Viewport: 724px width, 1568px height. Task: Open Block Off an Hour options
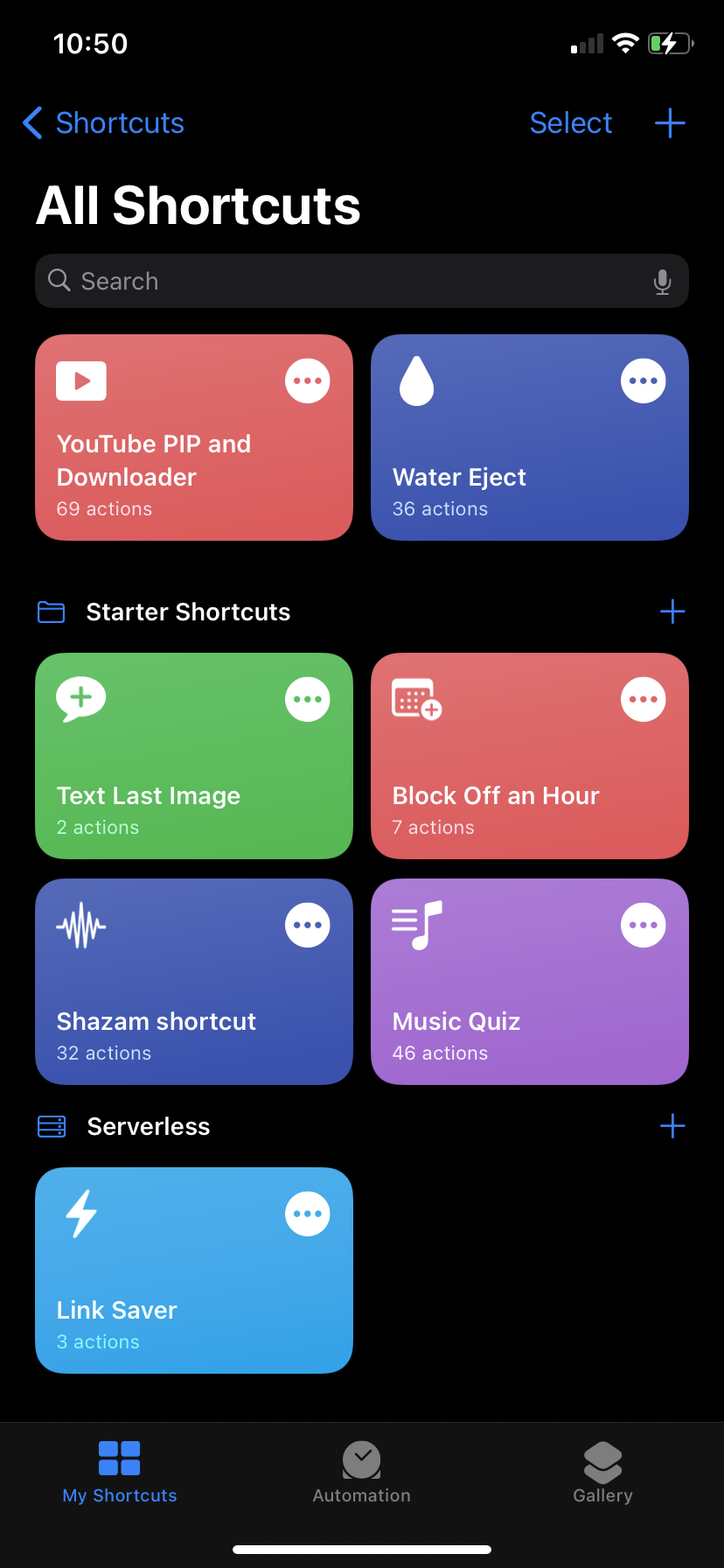coord(644,700)
